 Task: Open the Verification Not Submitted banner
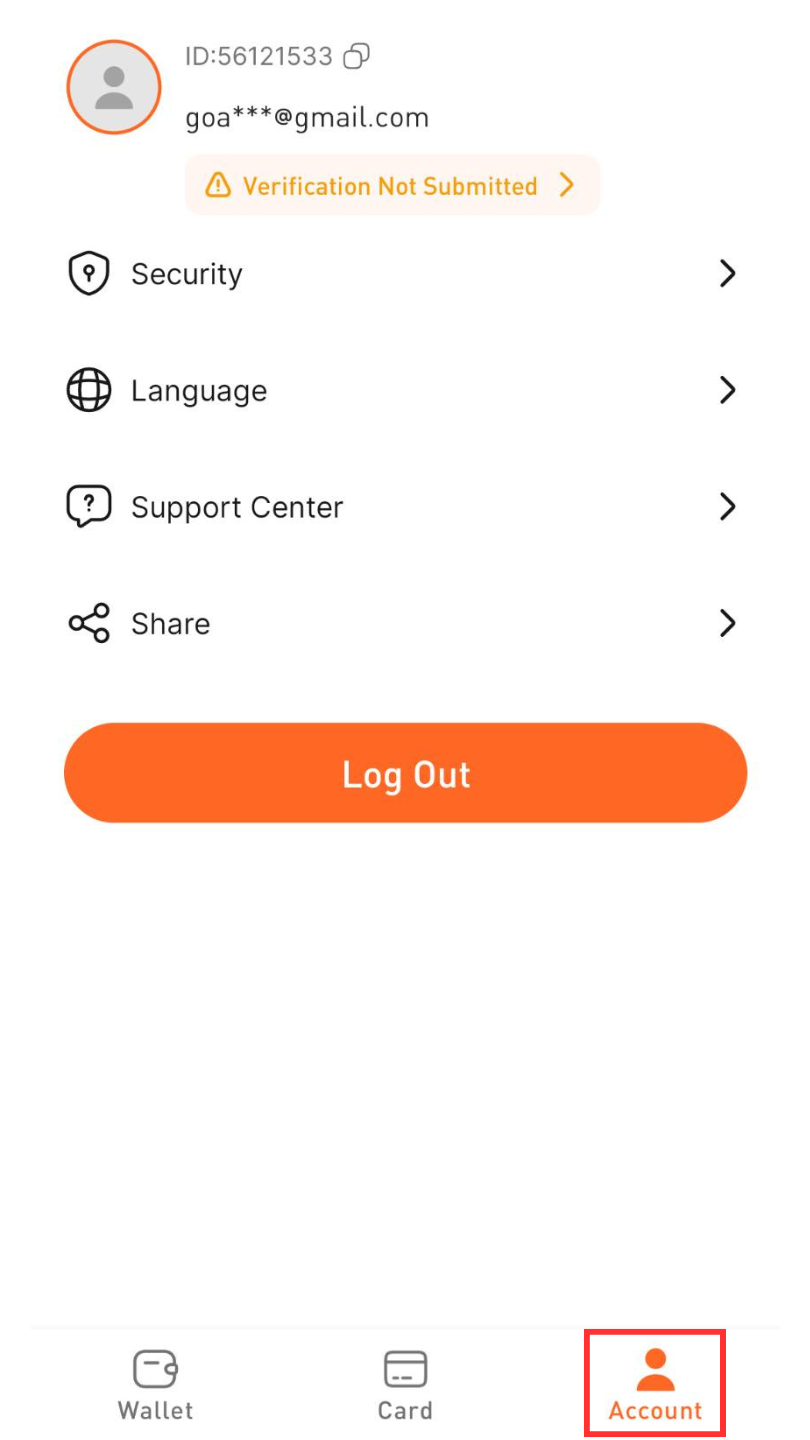tap(392, 186)
